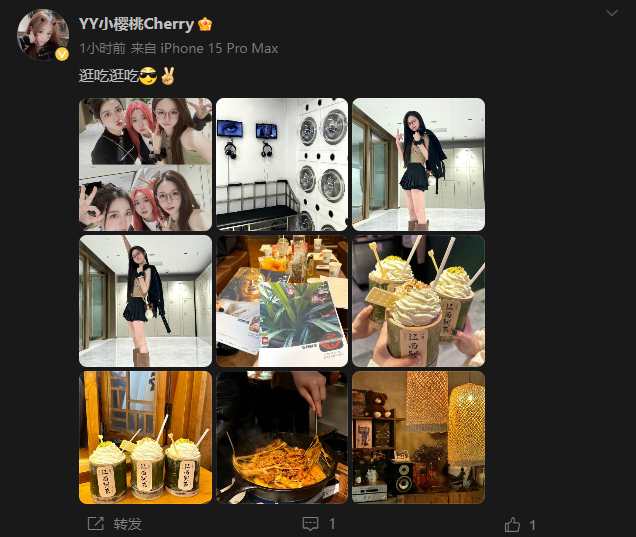View the table with plant and magazines photo
636x537 pixels.
pos(282,301)
